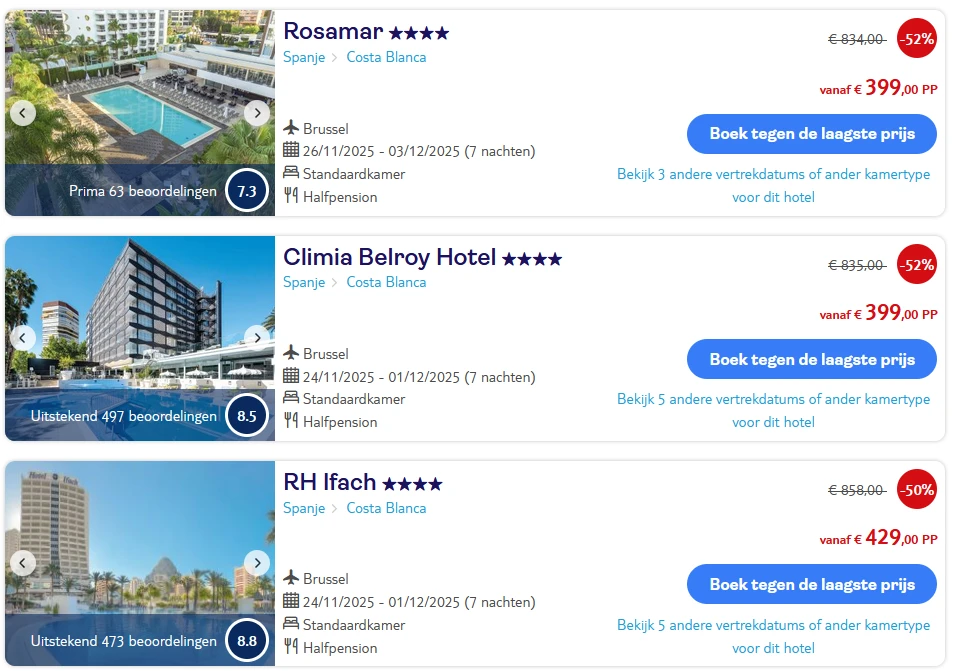Show the previous photo of Climia Belroy Hotel

point(23,338)
